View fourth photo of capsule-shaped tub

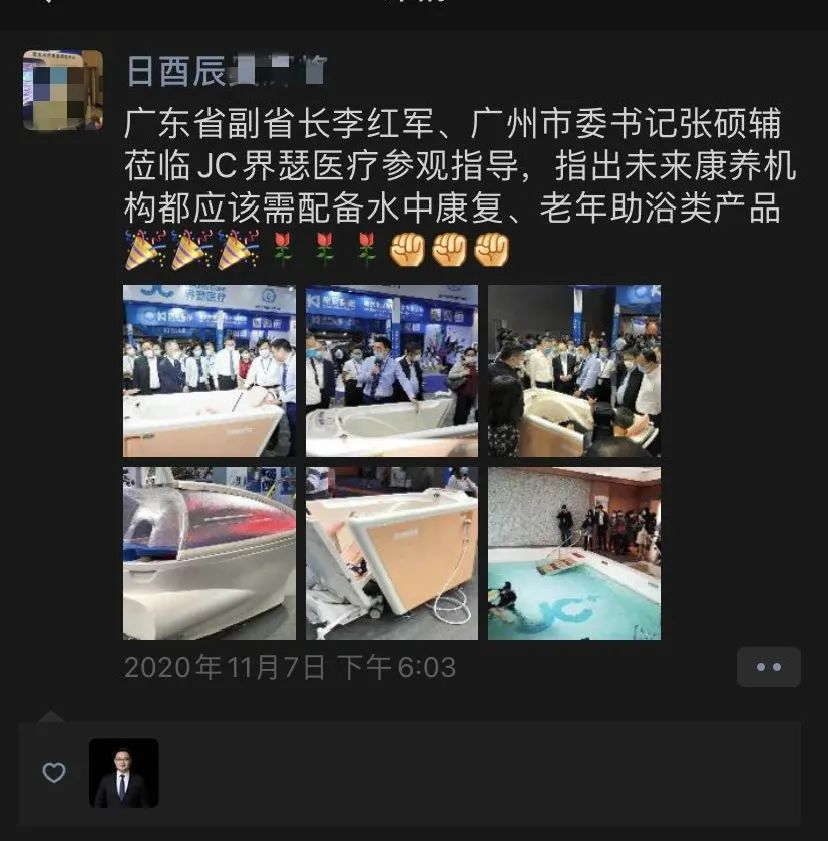pos(209,553)
